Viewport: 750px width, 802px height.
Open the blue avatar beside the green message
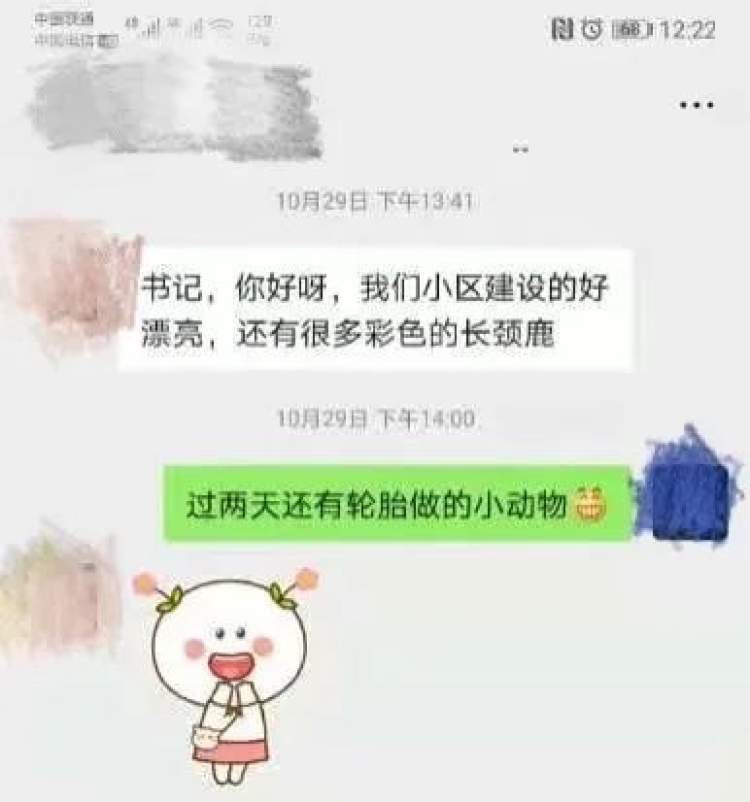[x=691, y=489]
